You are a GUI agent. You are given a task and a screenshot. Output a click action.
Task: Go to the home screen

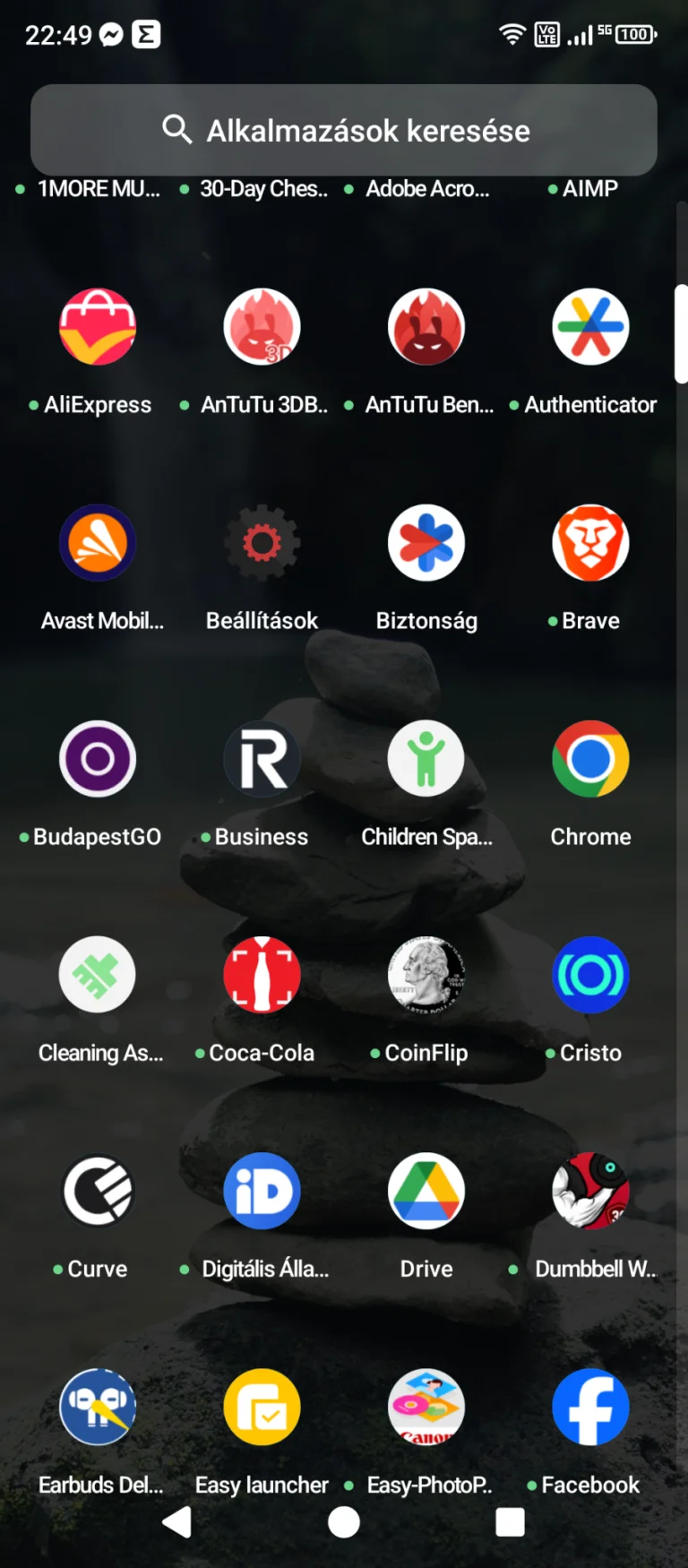point(344,1522)
